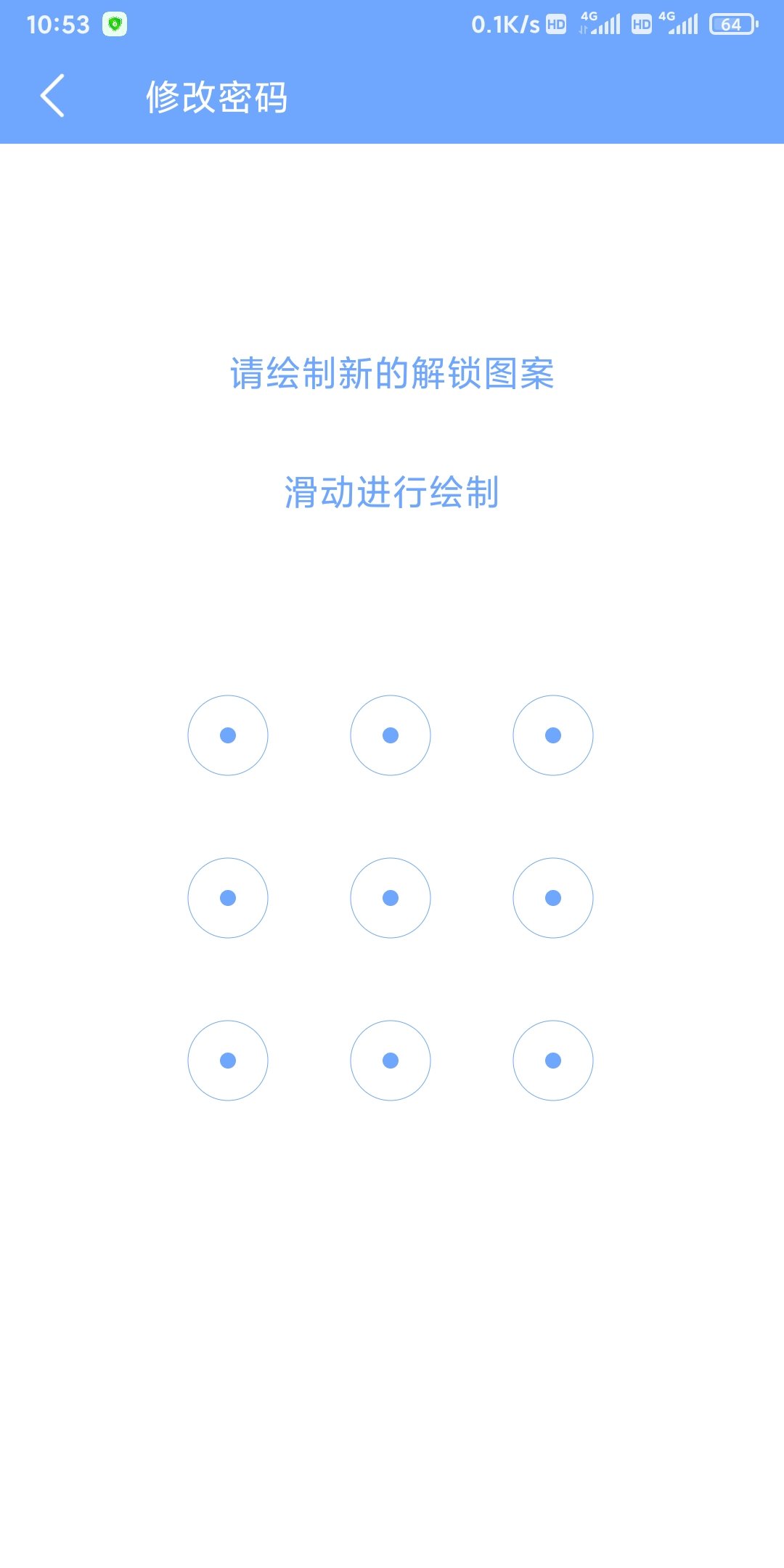This screenshot has height=1568, width=784.
Task: Select the middle-left pattern dot
Action: coord(228,897)
